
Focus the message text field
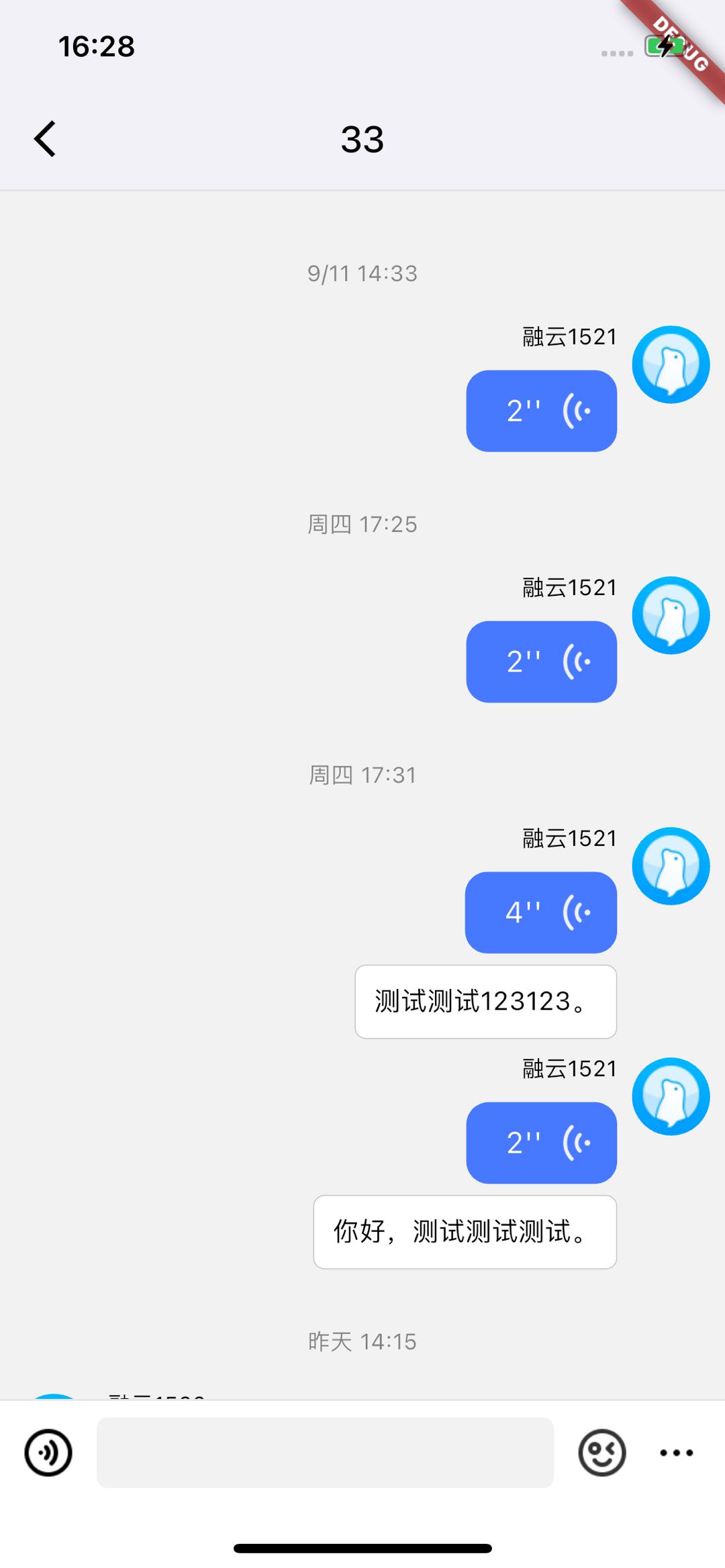(x=325, y=1453)
